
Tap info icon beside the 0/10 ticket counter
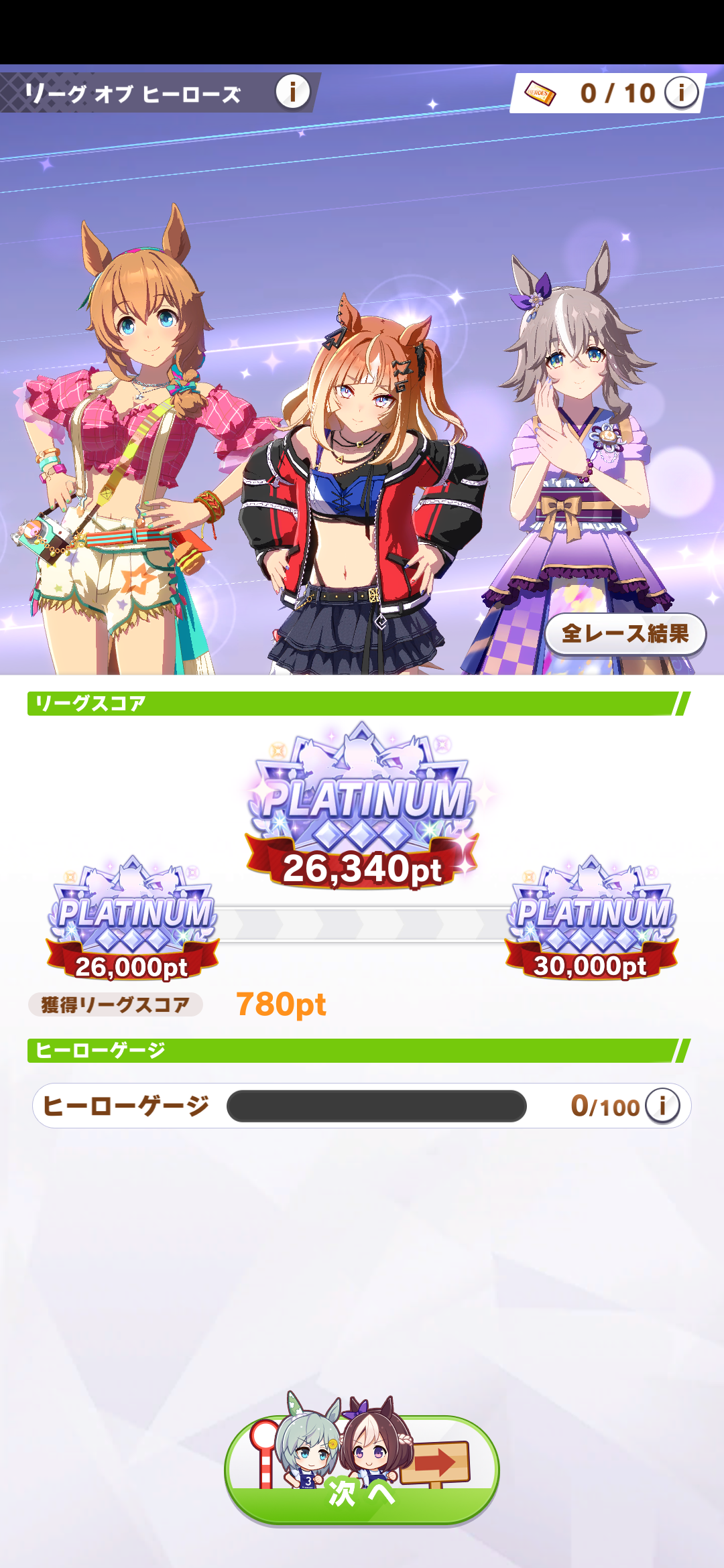(x=681, y=92)
